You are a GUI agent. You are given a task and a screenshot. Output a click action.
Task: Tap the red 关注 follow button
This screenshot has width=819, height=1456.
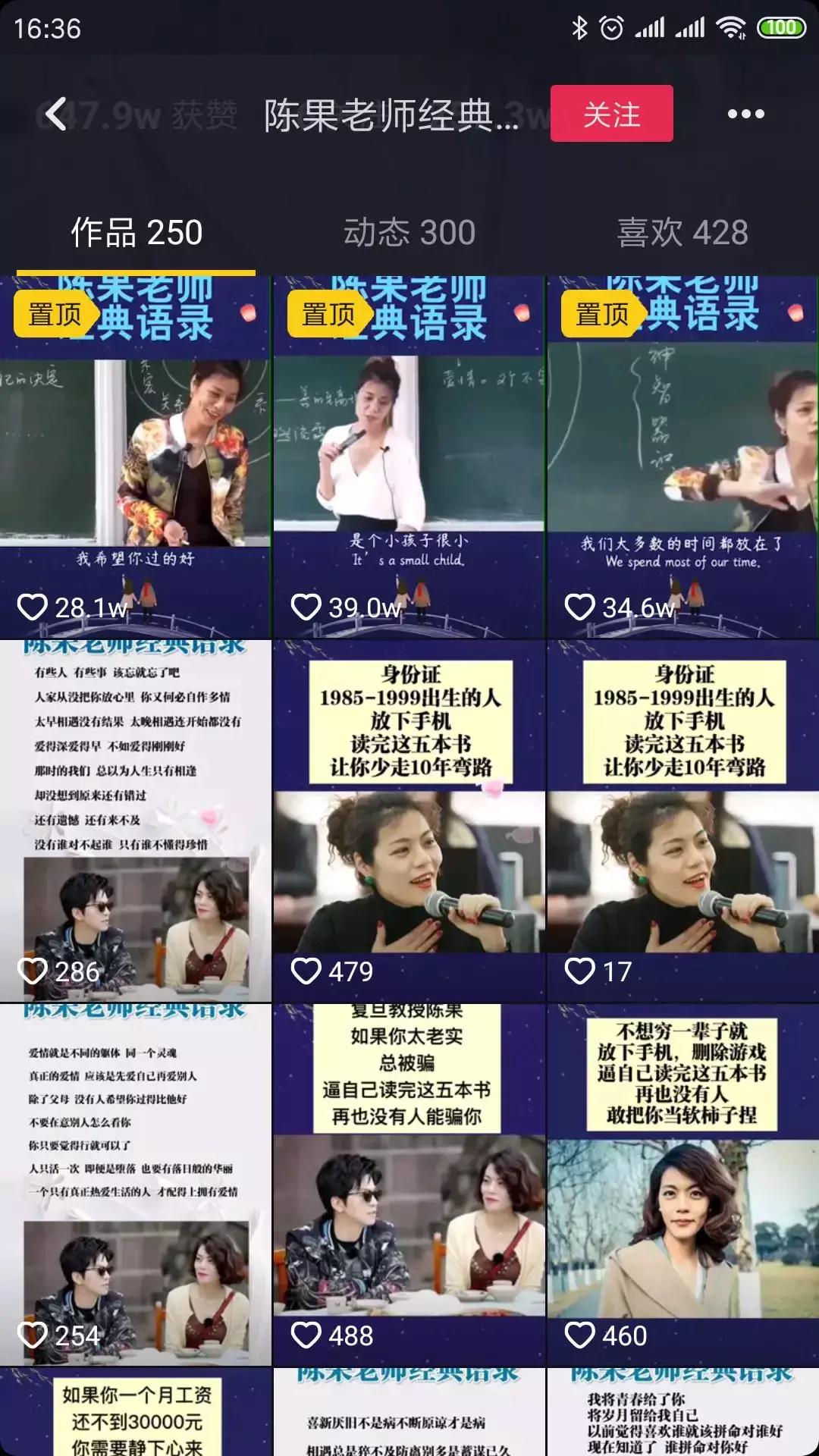point(611,114)
